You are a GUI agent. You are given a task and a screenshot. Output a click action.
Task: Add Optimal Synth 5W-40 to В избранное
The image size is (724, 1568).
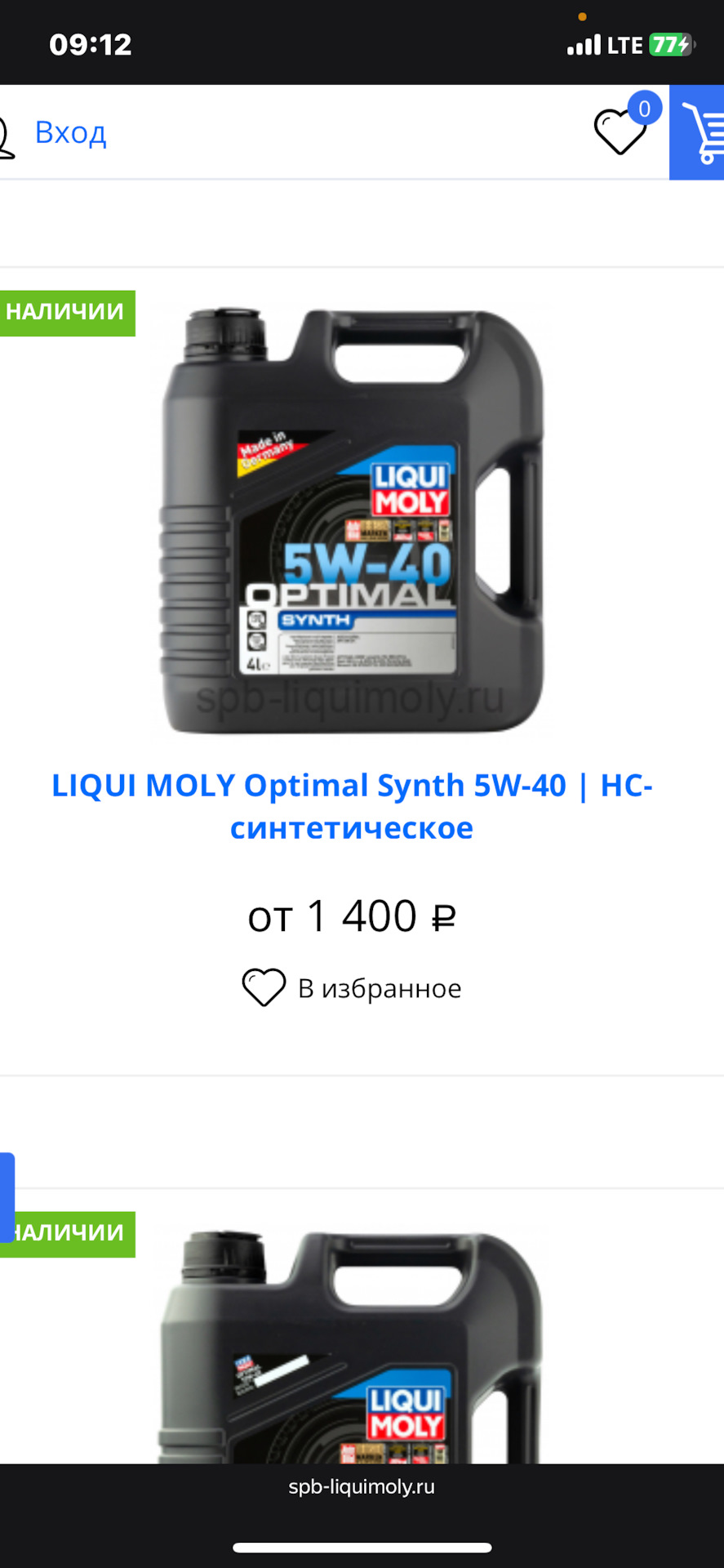[352, 987]
